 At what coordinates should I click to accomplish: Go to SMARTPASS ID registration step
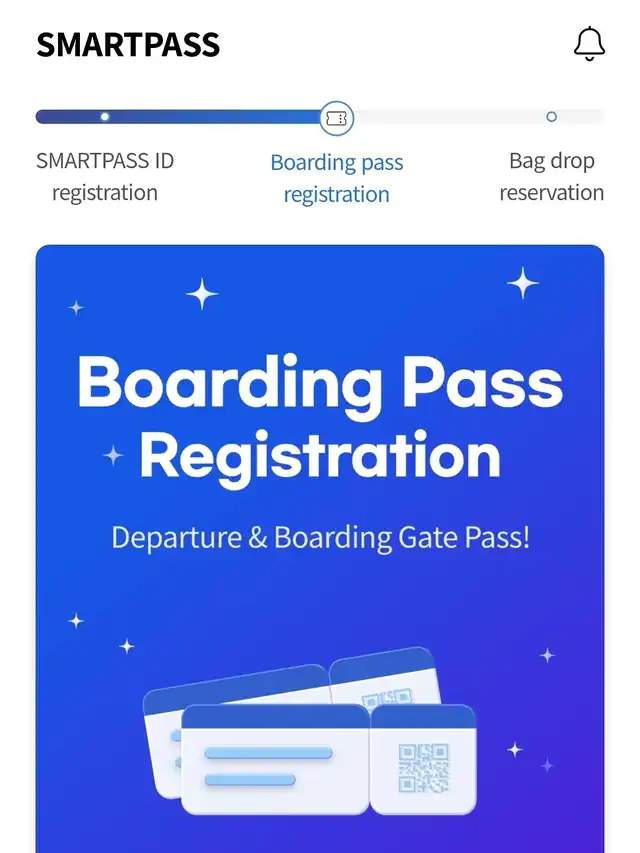coord(105,176)
